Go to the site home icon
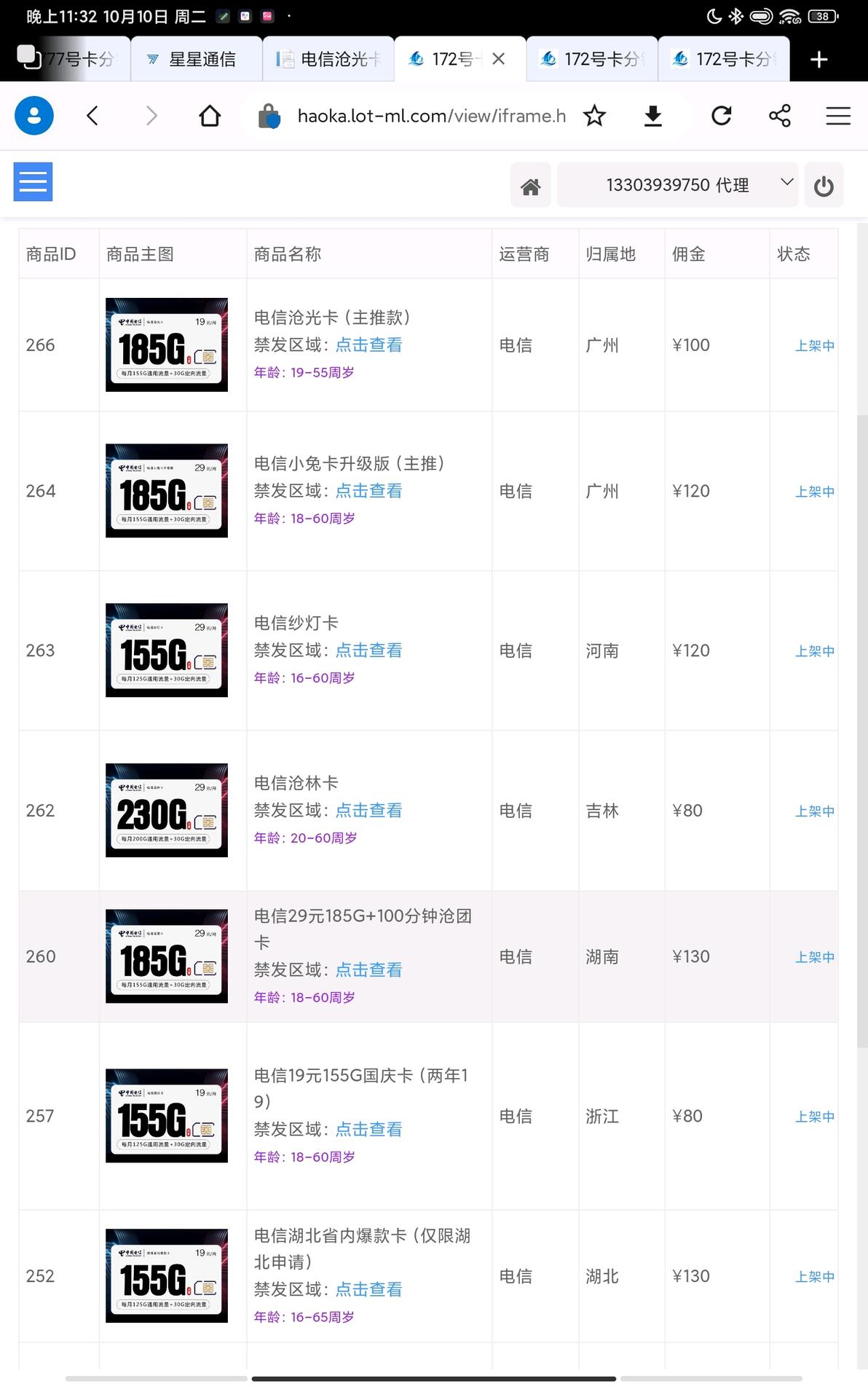This screenshot has height=1389, width=868. pyautogui.click(x=530, y=186)
